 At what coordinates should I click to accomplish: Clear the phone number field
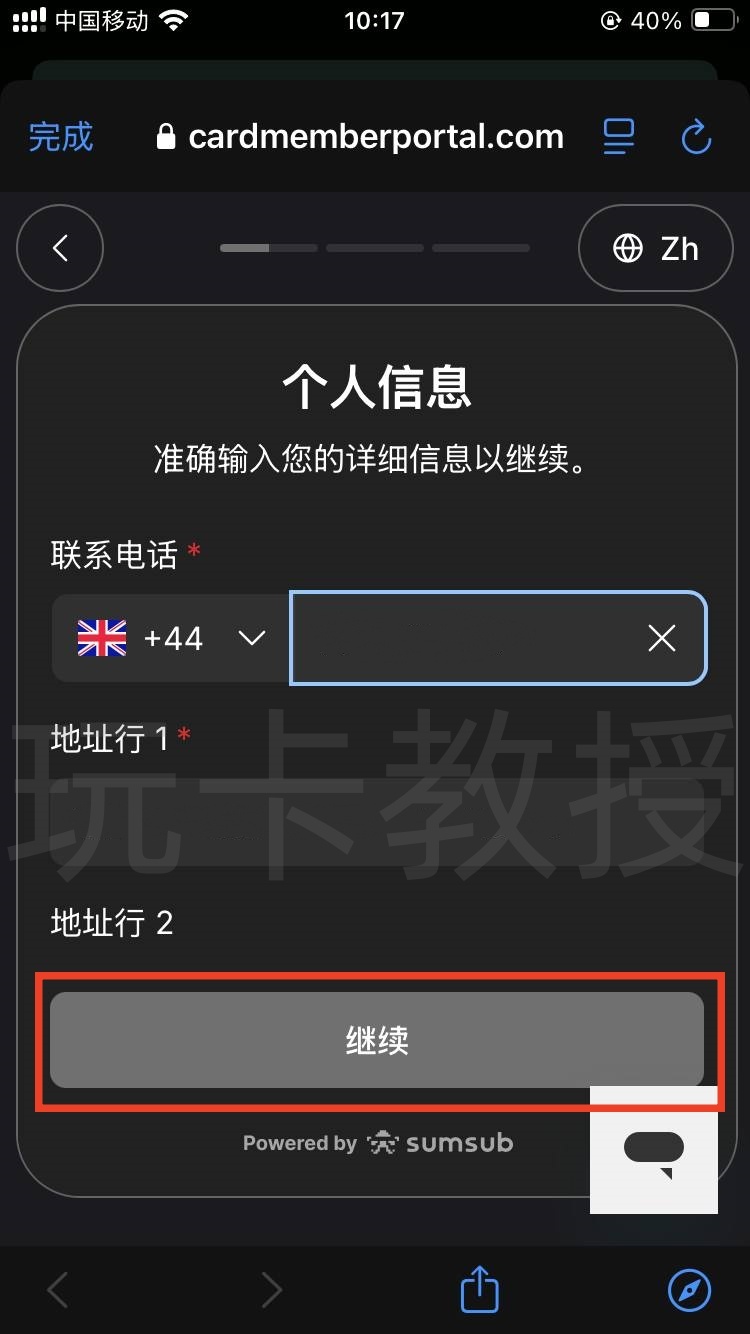click(662, 638)
